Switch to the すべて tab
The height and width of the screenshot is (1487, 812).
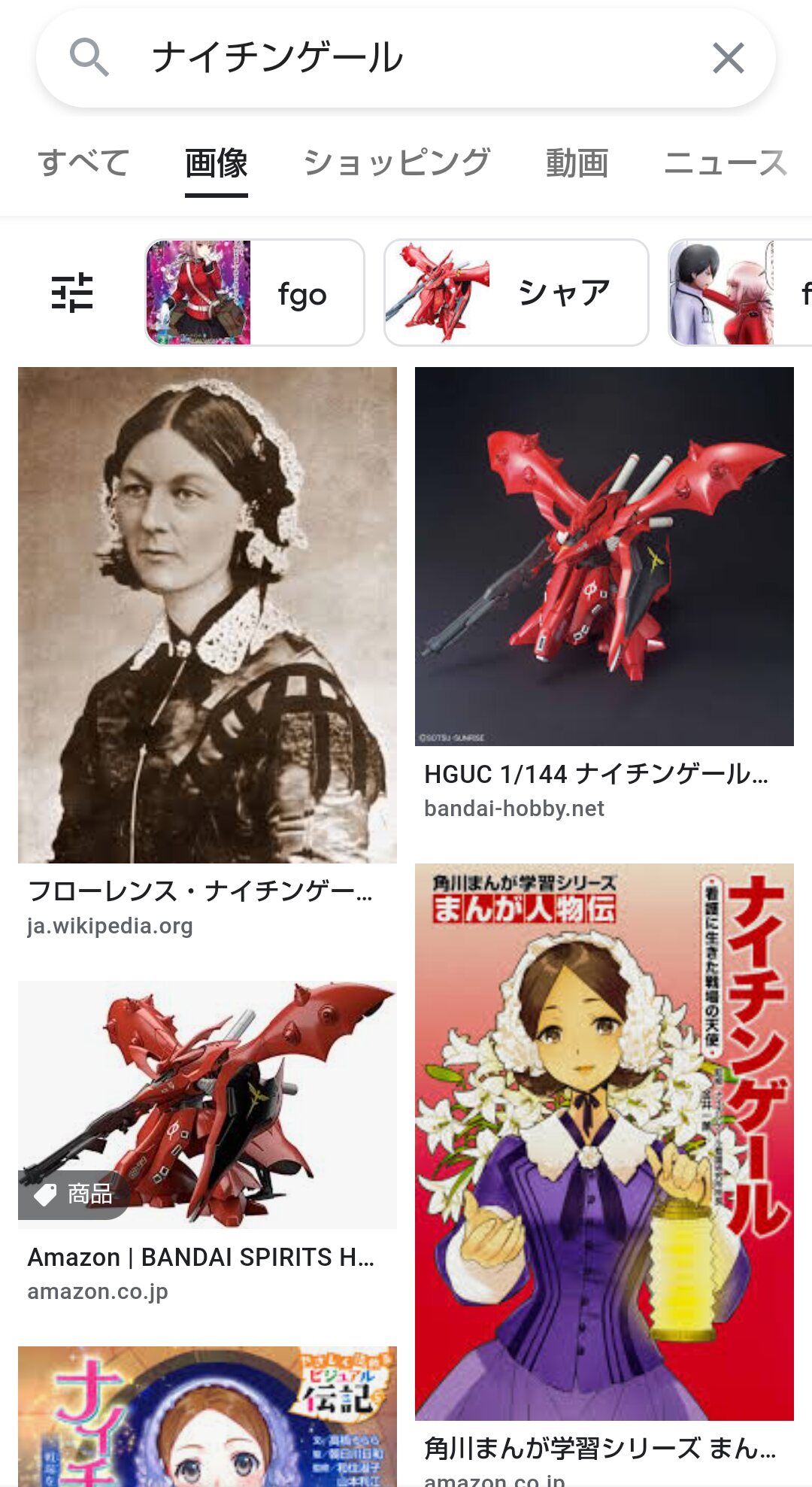83,163
